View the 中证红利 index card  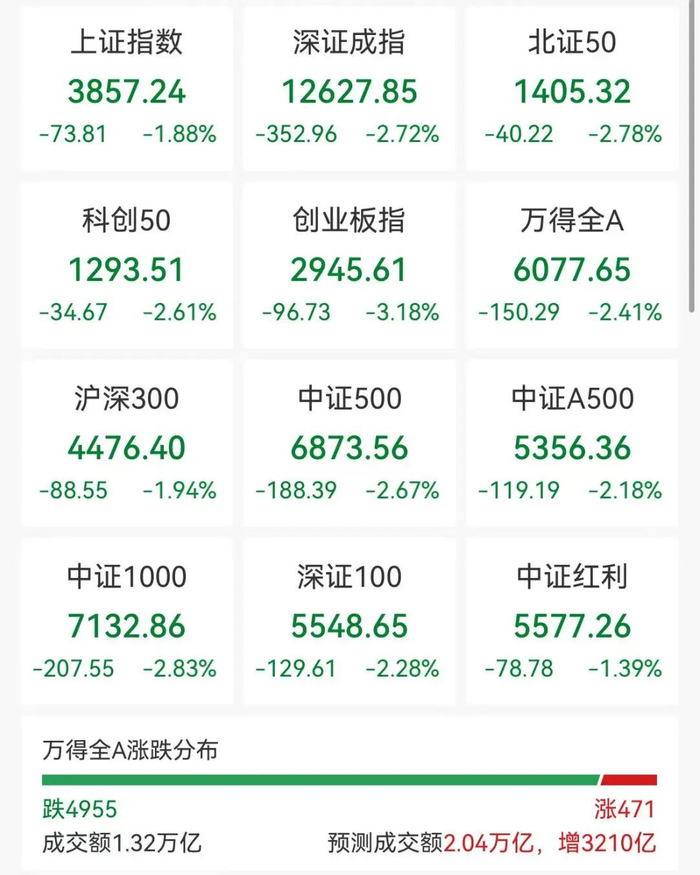pyautogui.click(x=572, y=622)
